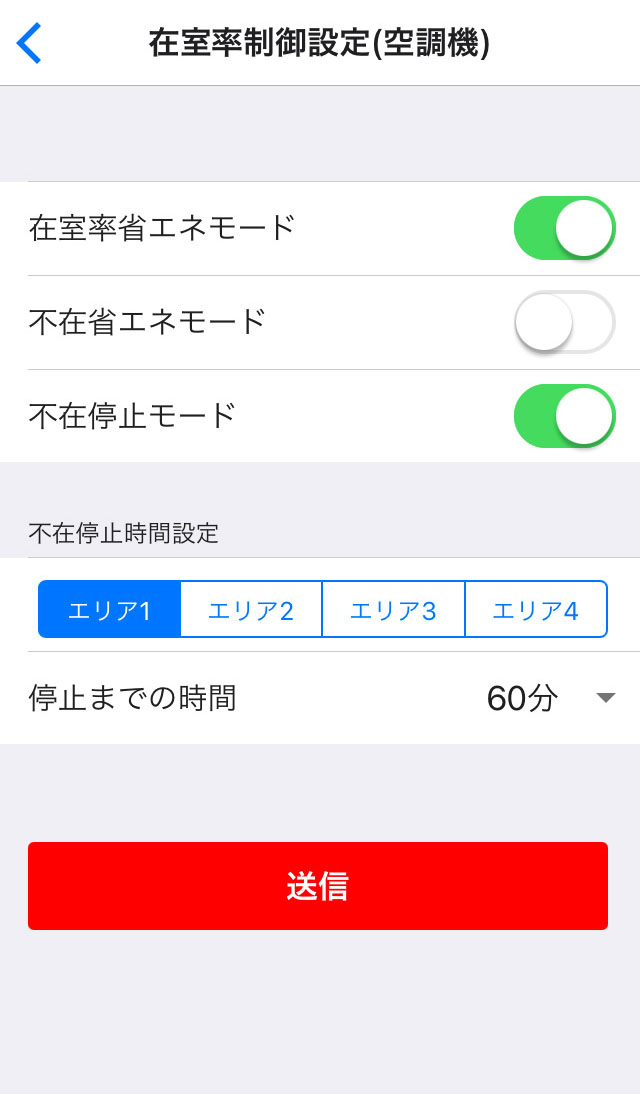Enable the 不在省エネモード switch

[x=564, y=322]
